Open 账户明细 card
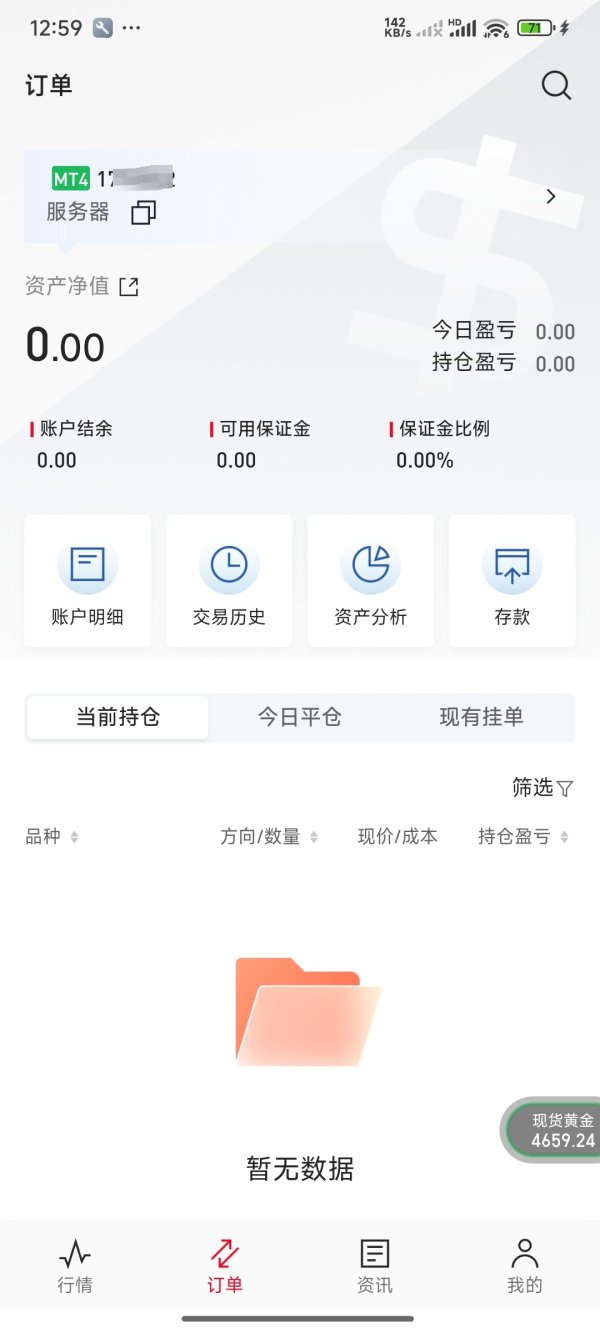The width and height of the screenshot is (600, 1333). (87, 581)
